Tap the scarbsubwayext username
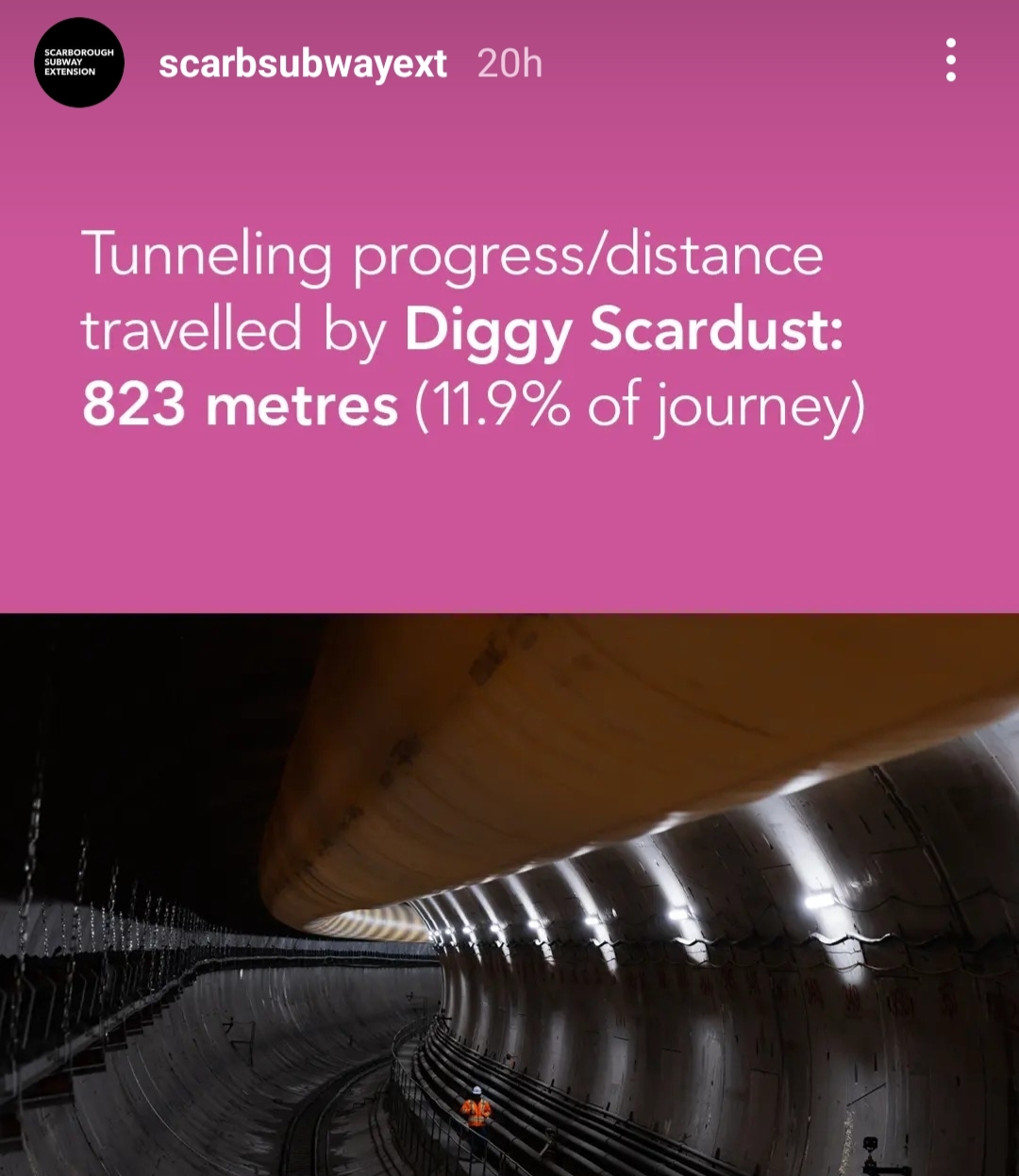The image size is (1019, 1176). (303, 64)
